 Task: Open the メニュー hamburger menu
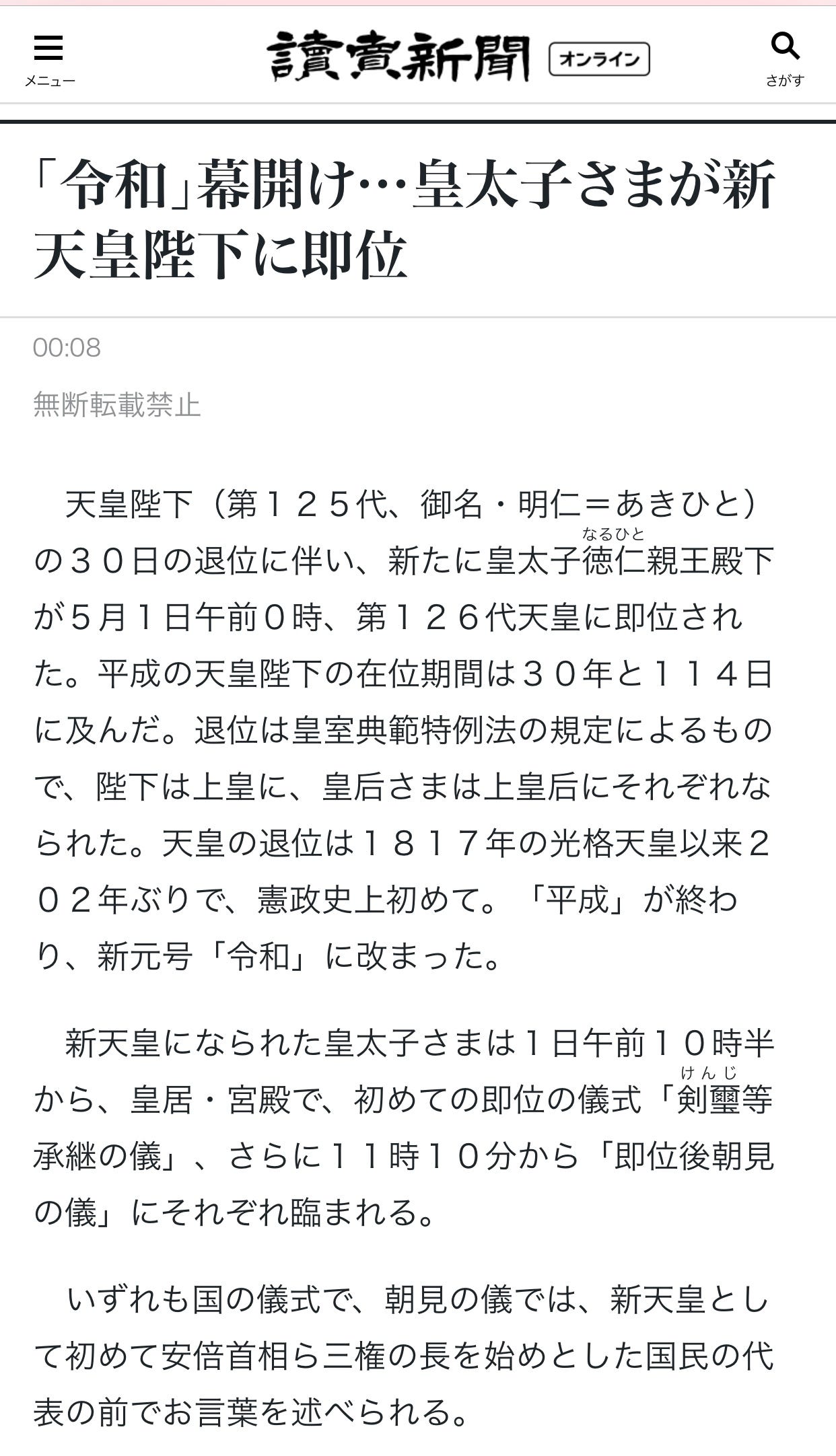click(49, 59)
